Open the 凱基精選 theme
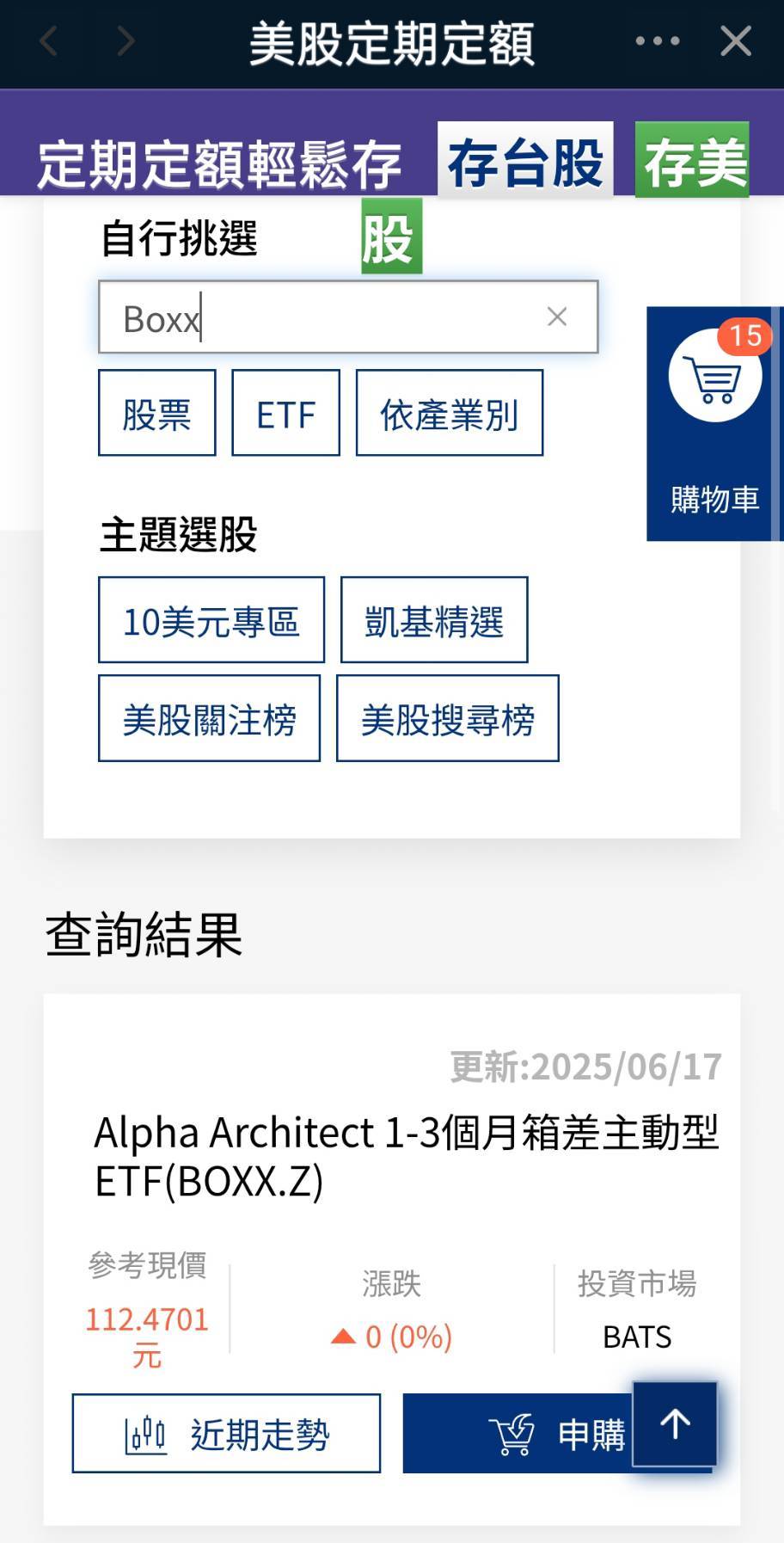 coord(434,620)
